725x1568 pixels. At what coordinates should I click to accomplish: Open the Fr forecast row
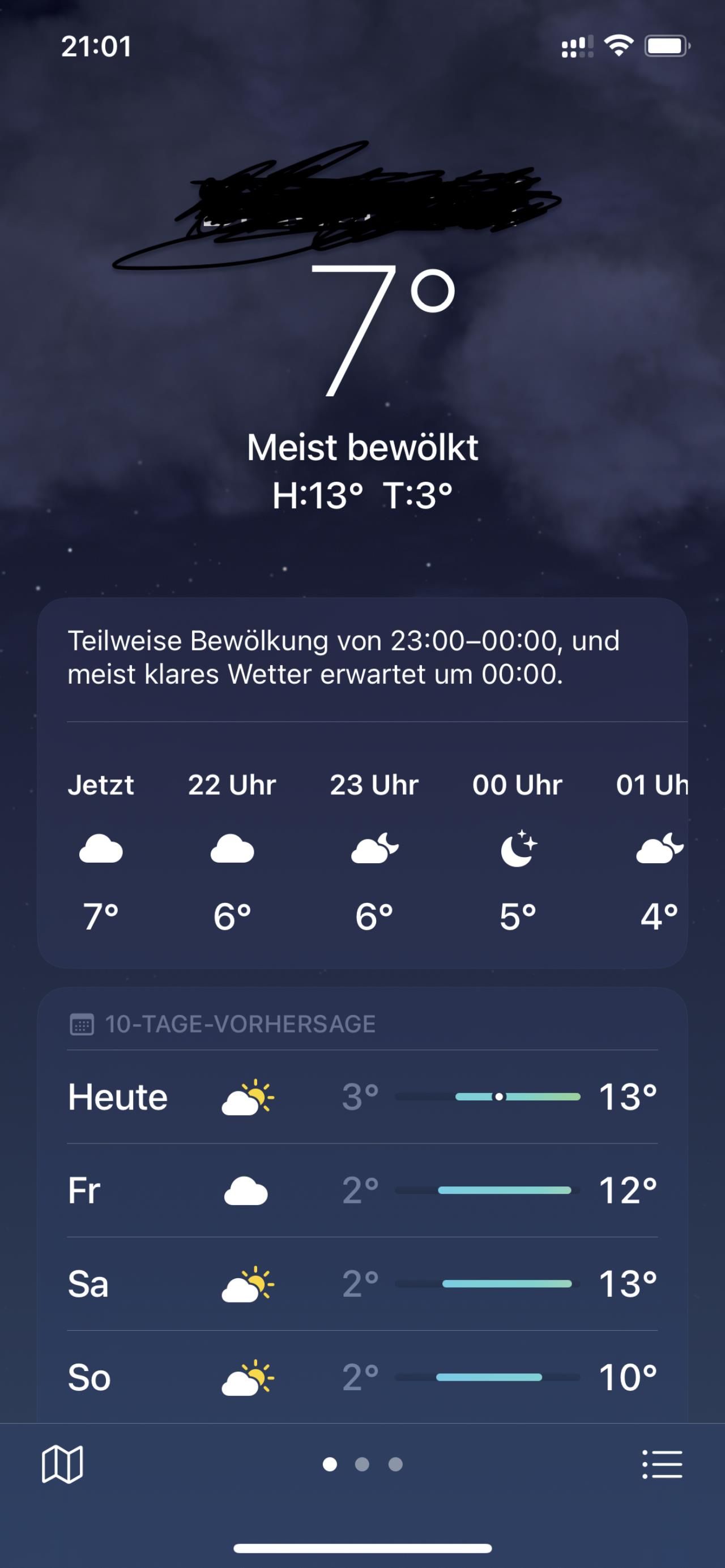(362, 1190)
